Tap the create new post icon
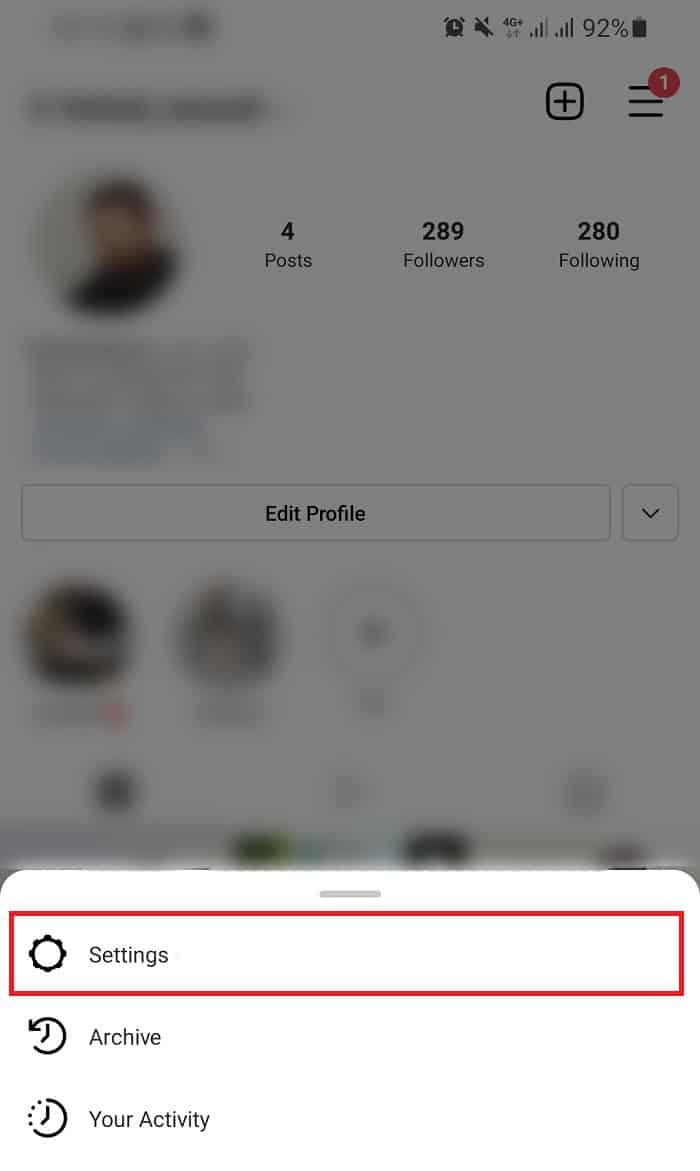Viewport: 700px width, 1171px height. (564, 102)
